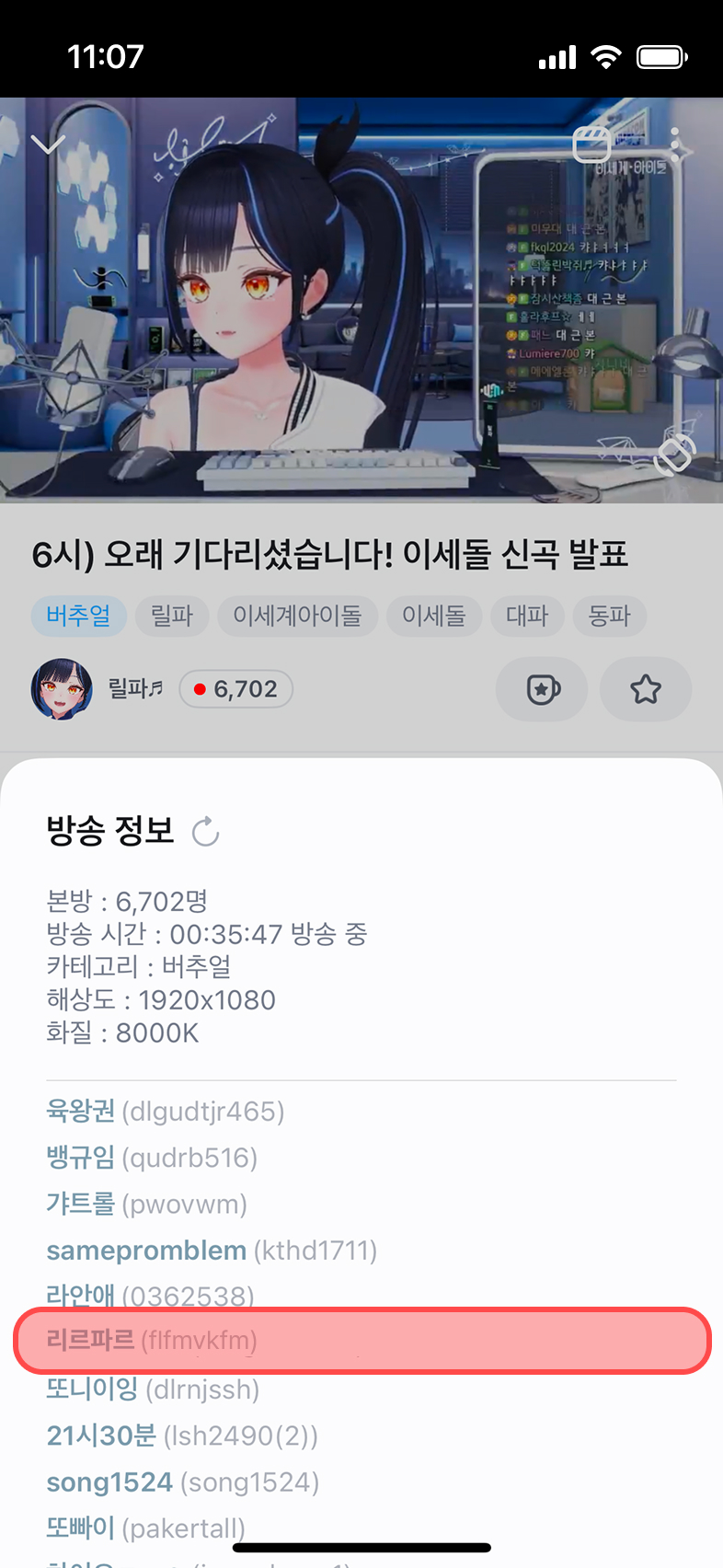
Task: Select the 이세돌 tag chip
Action: (x=433, y=616)
